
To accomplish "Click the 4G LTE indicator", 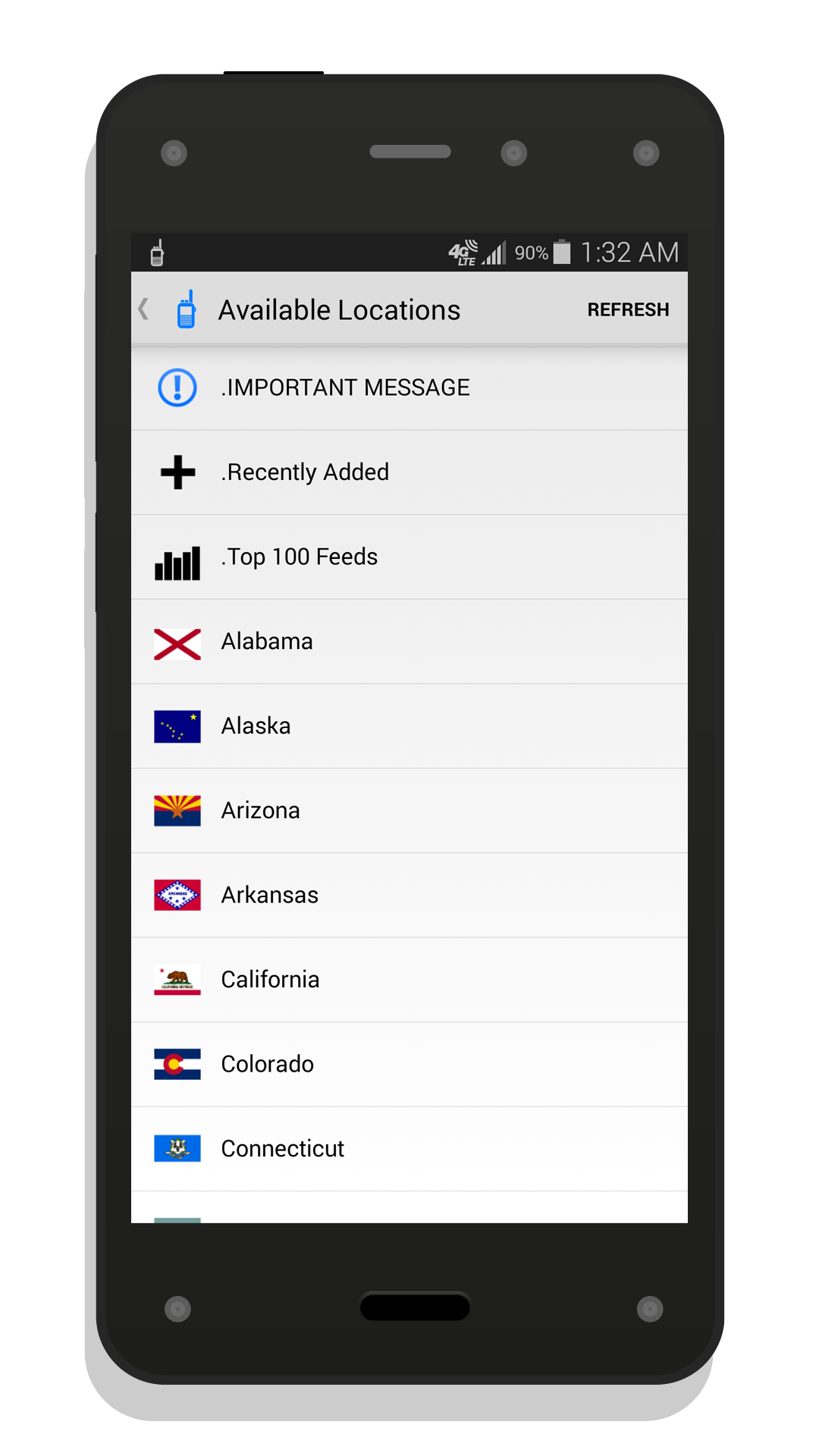I will pos(462,251).
